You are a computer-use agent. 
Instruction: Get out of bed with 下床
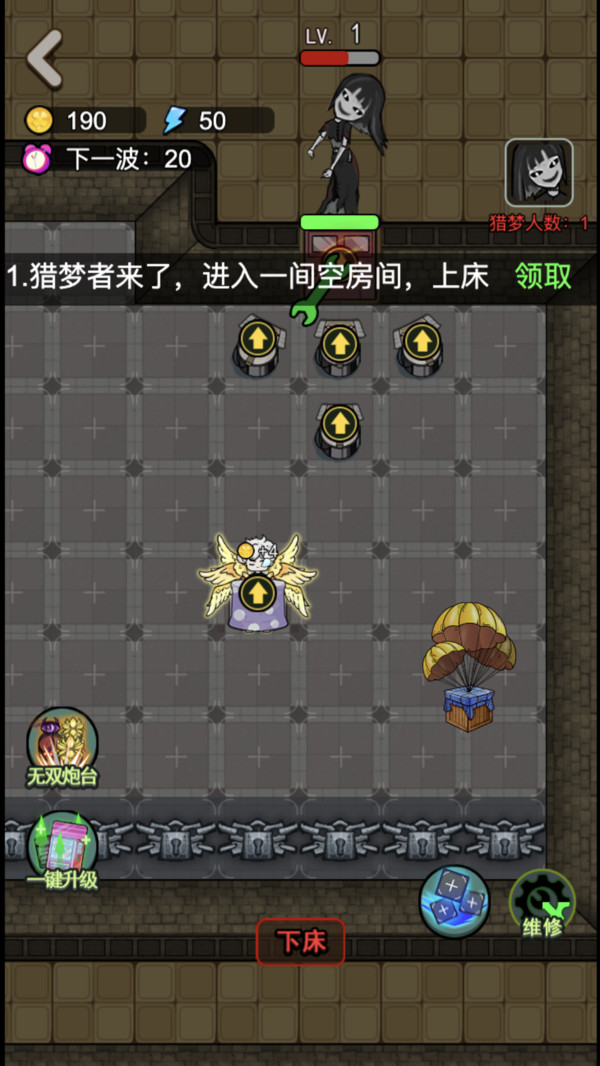pyautogui.click(x=300, y=942)
